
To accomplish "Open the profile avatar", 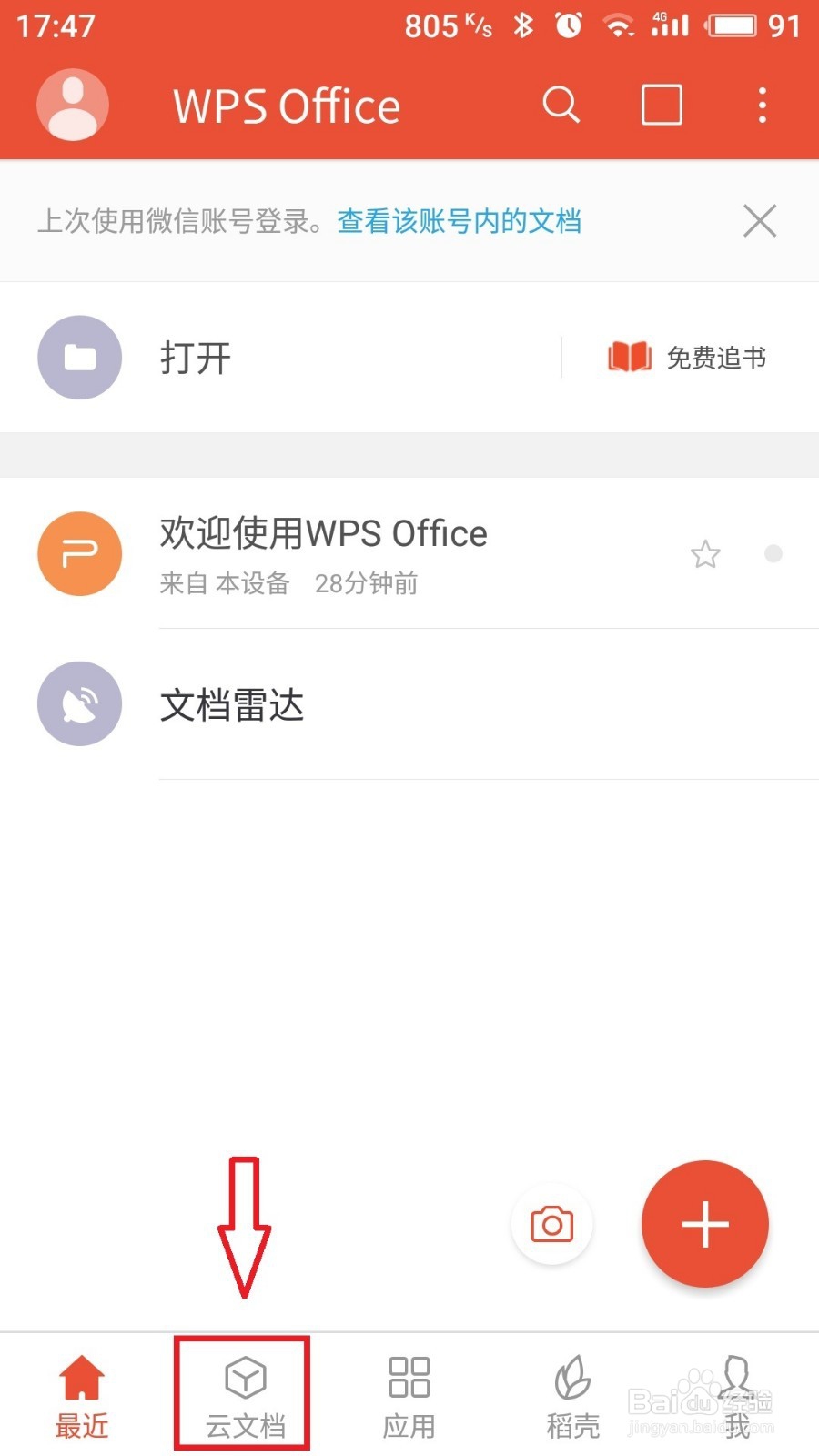I will point(73,105).
